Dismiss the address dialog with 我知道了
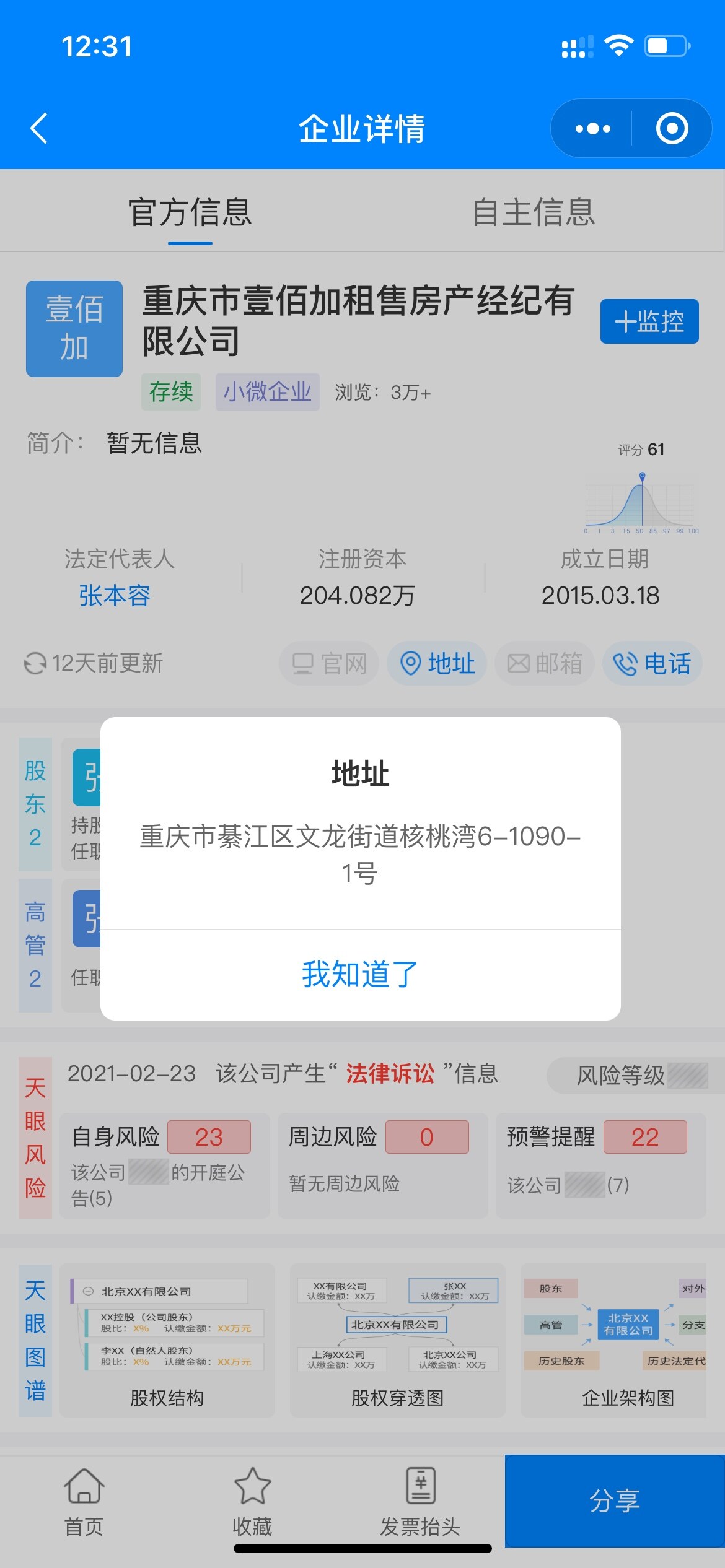This screenshot has height=1568, width=725. coord(360,974)
